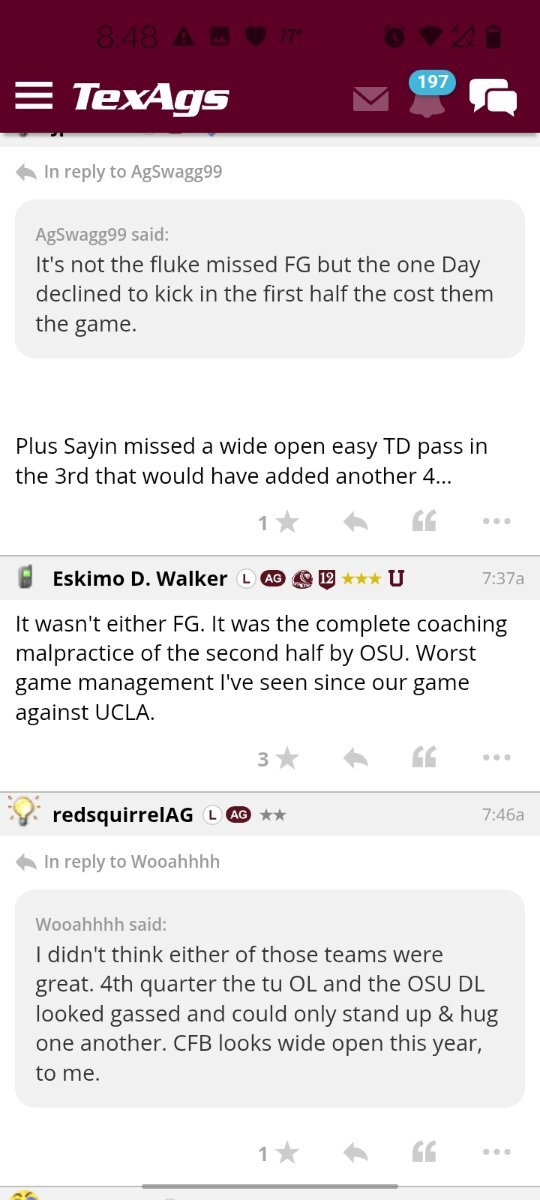Star the post about Sayin's missed TD
The width and height of the screenshot is (540, 1200).
[x=278, y=521]
